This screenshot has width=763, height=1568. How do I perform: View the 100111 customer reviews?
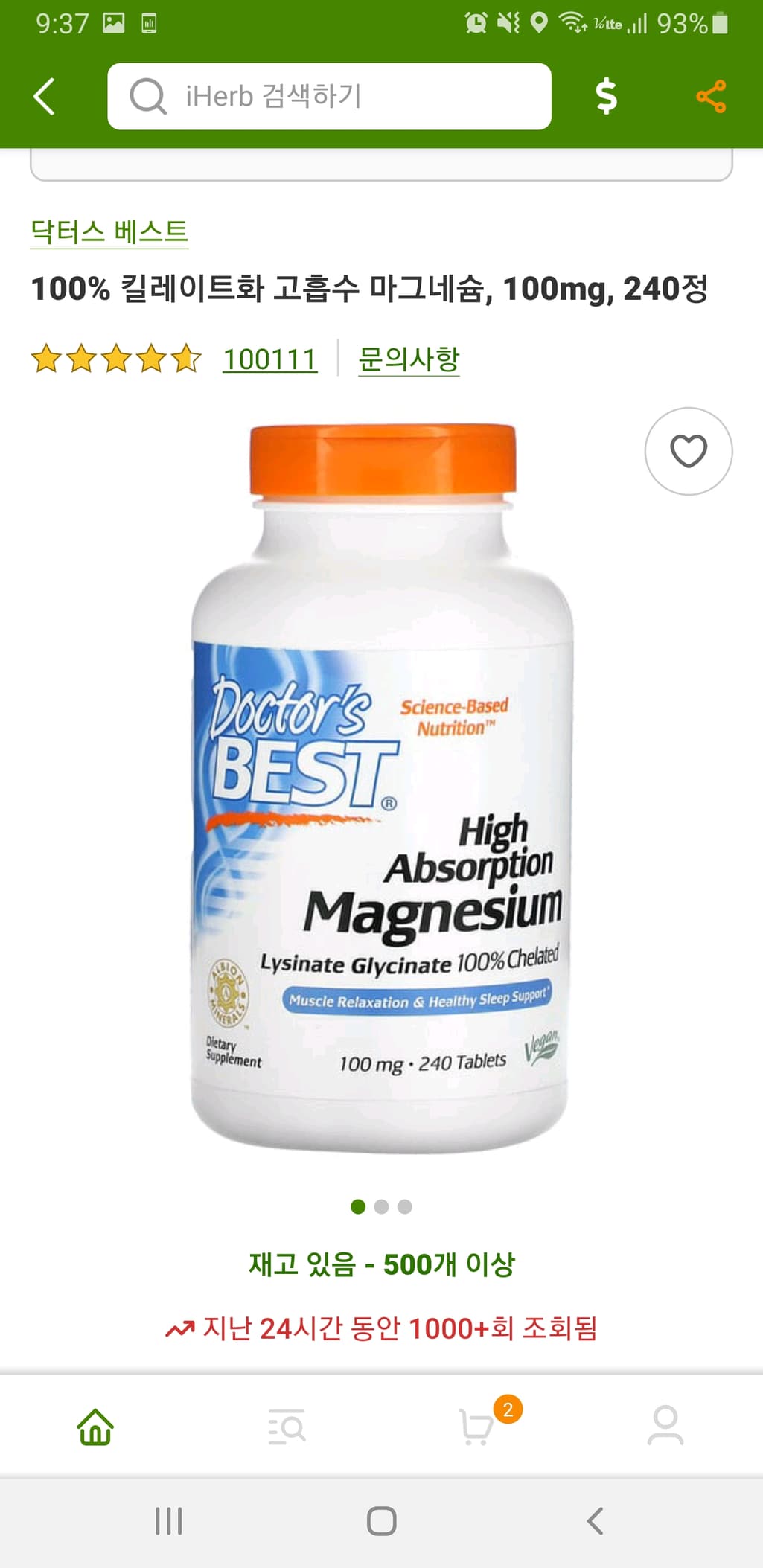click(269, 359)
